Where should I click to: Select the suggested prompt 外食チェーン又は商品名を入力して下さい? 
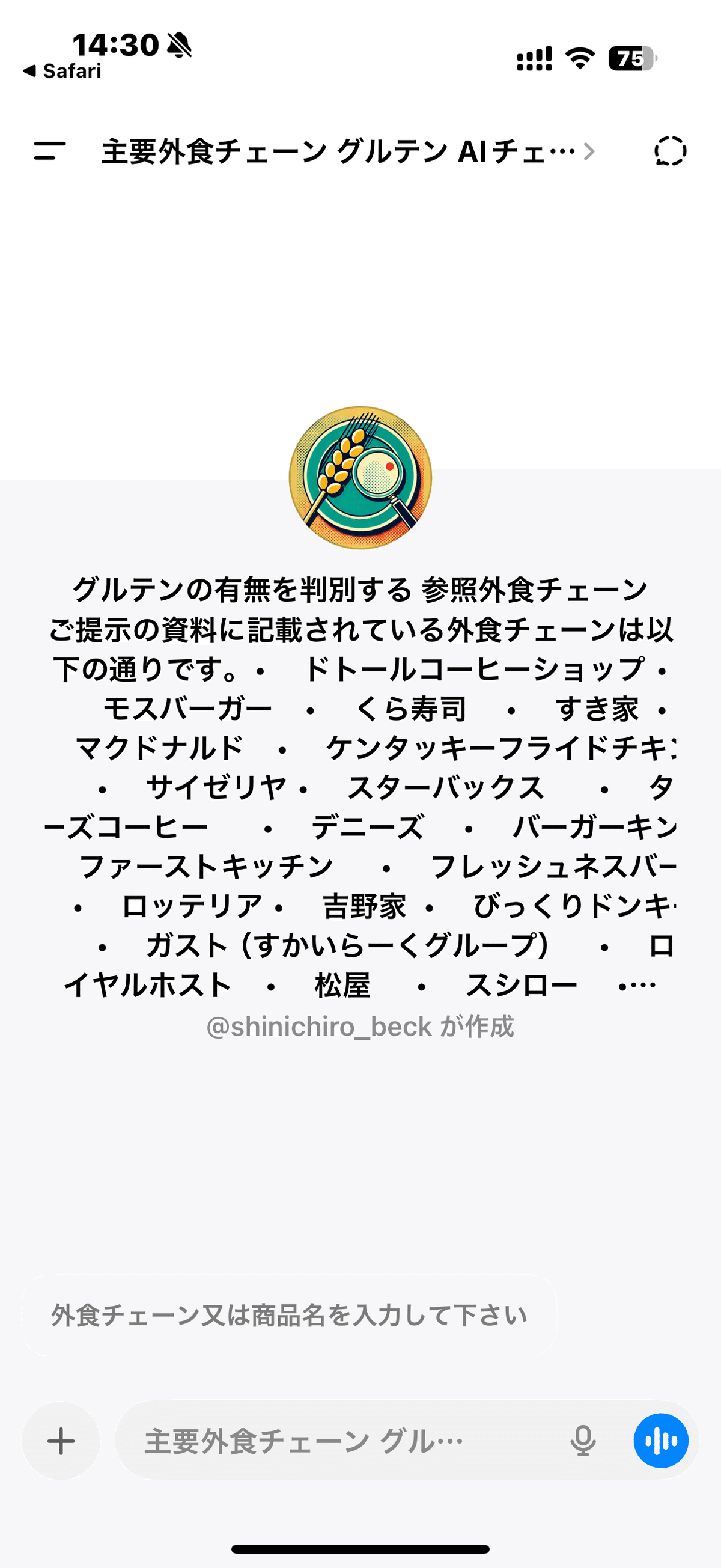pos(289,1316)
